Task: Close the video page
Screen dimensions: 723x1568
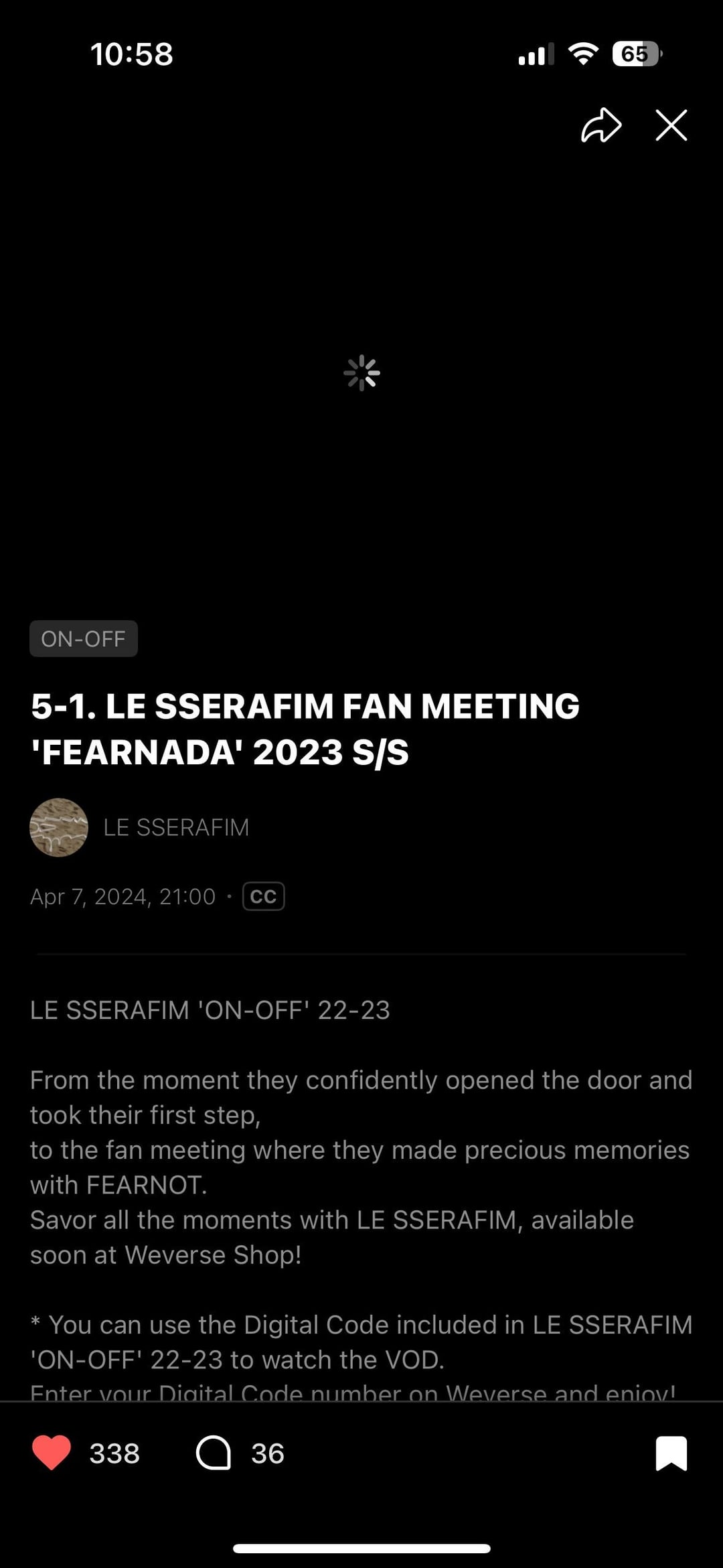Action: coord(671,125)
